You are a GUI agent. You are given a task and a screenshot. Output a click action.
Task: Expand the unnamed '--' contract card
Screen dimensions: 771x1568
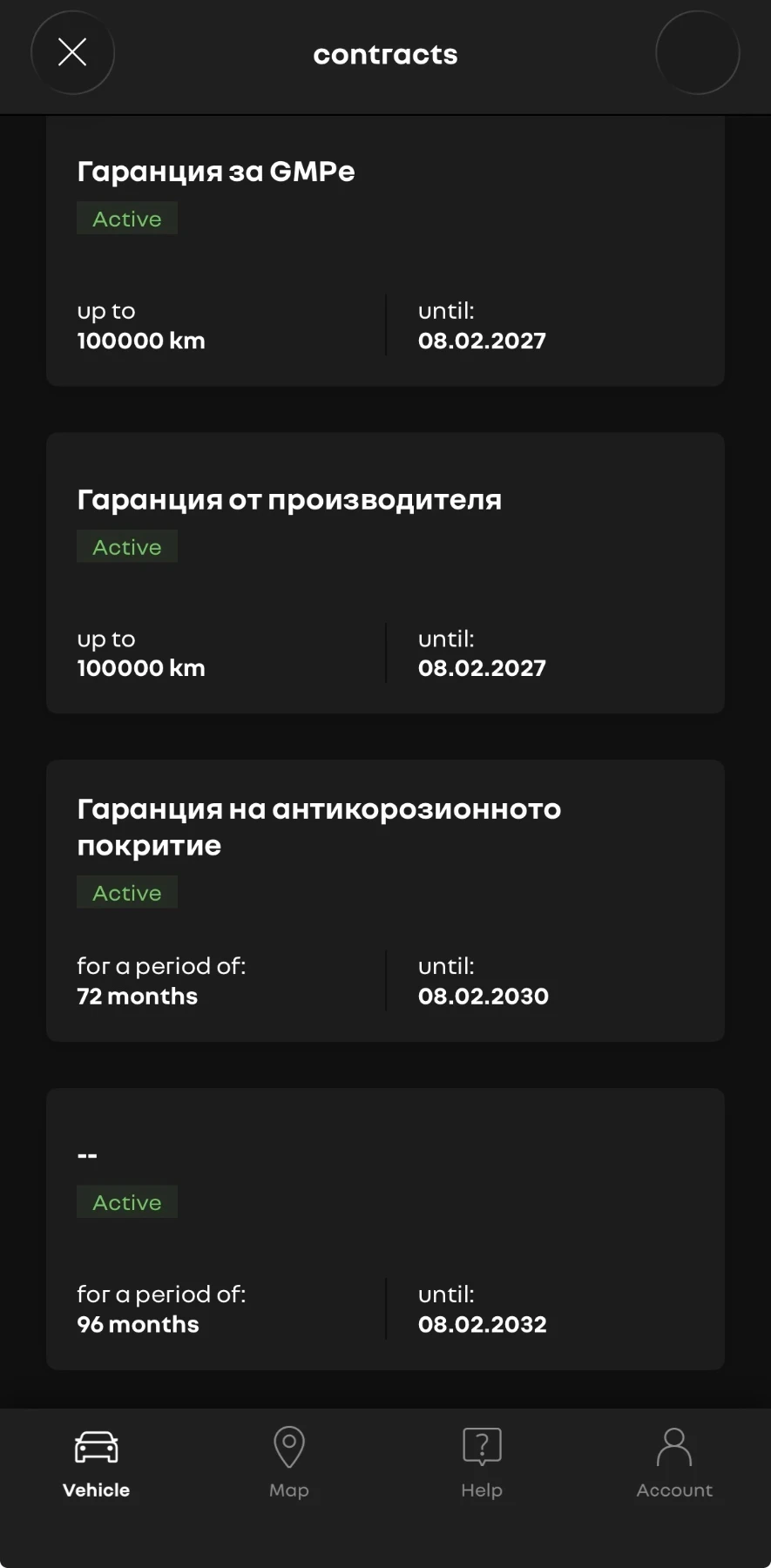(x=385, y=1228)
